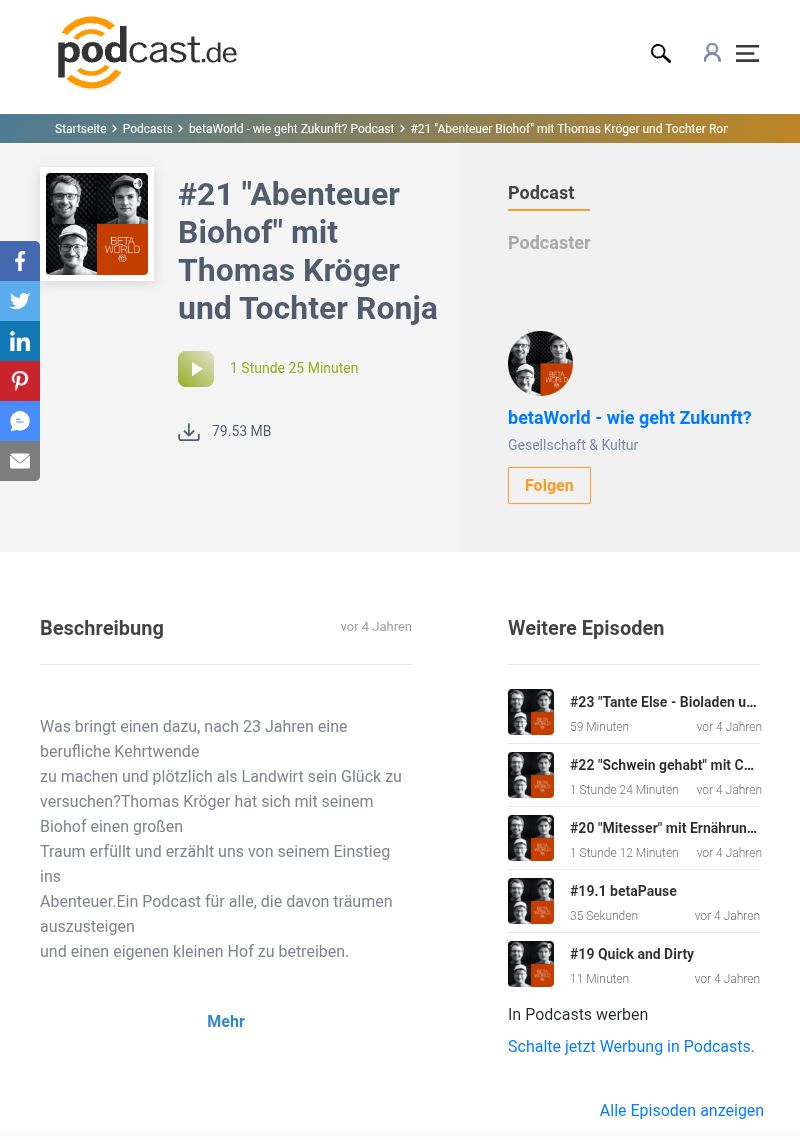Open the hamburger menu
800x1140 pixels.
747,53
